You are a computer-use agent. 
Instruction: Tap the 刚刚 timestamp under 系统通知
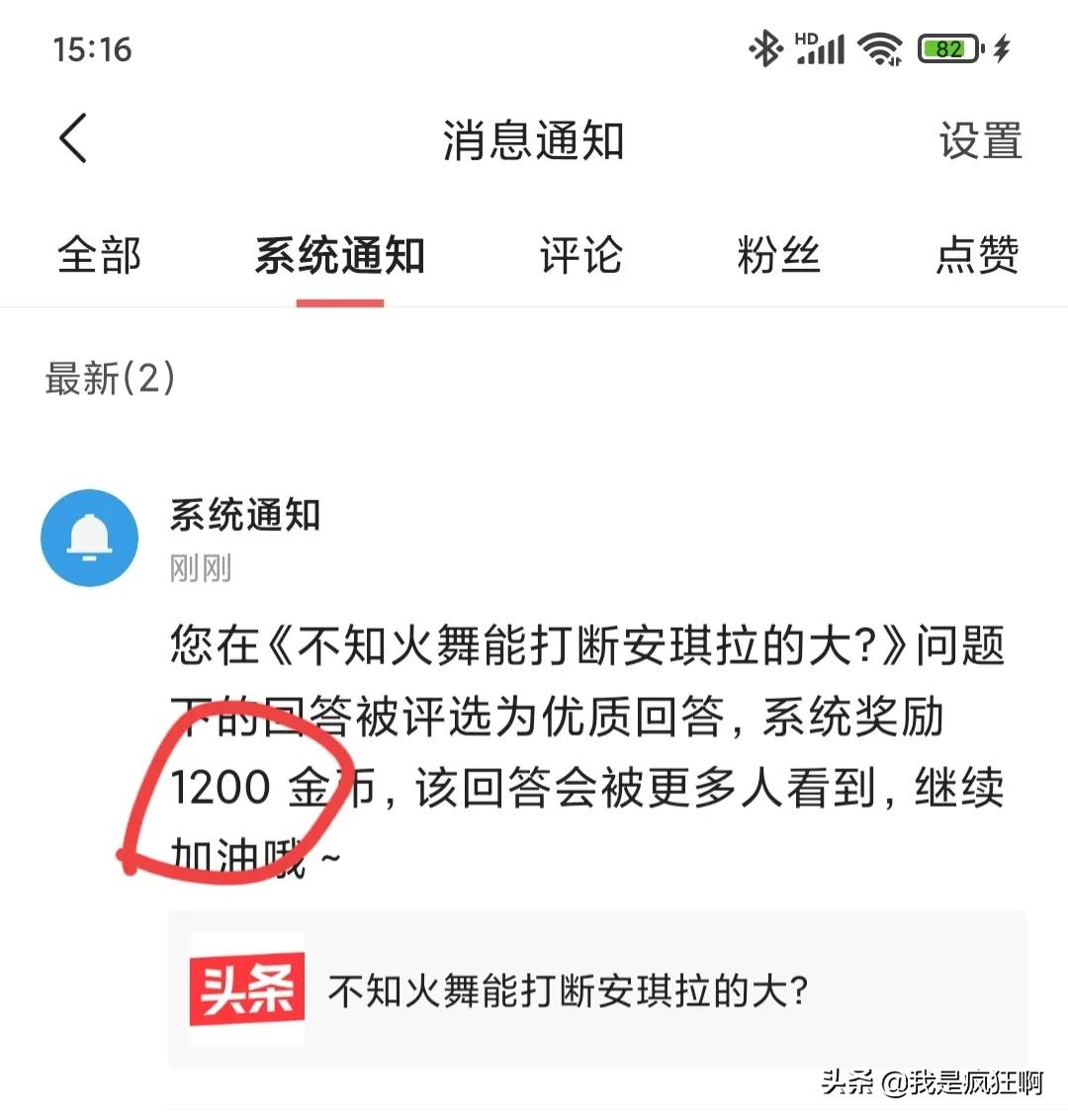199,568
